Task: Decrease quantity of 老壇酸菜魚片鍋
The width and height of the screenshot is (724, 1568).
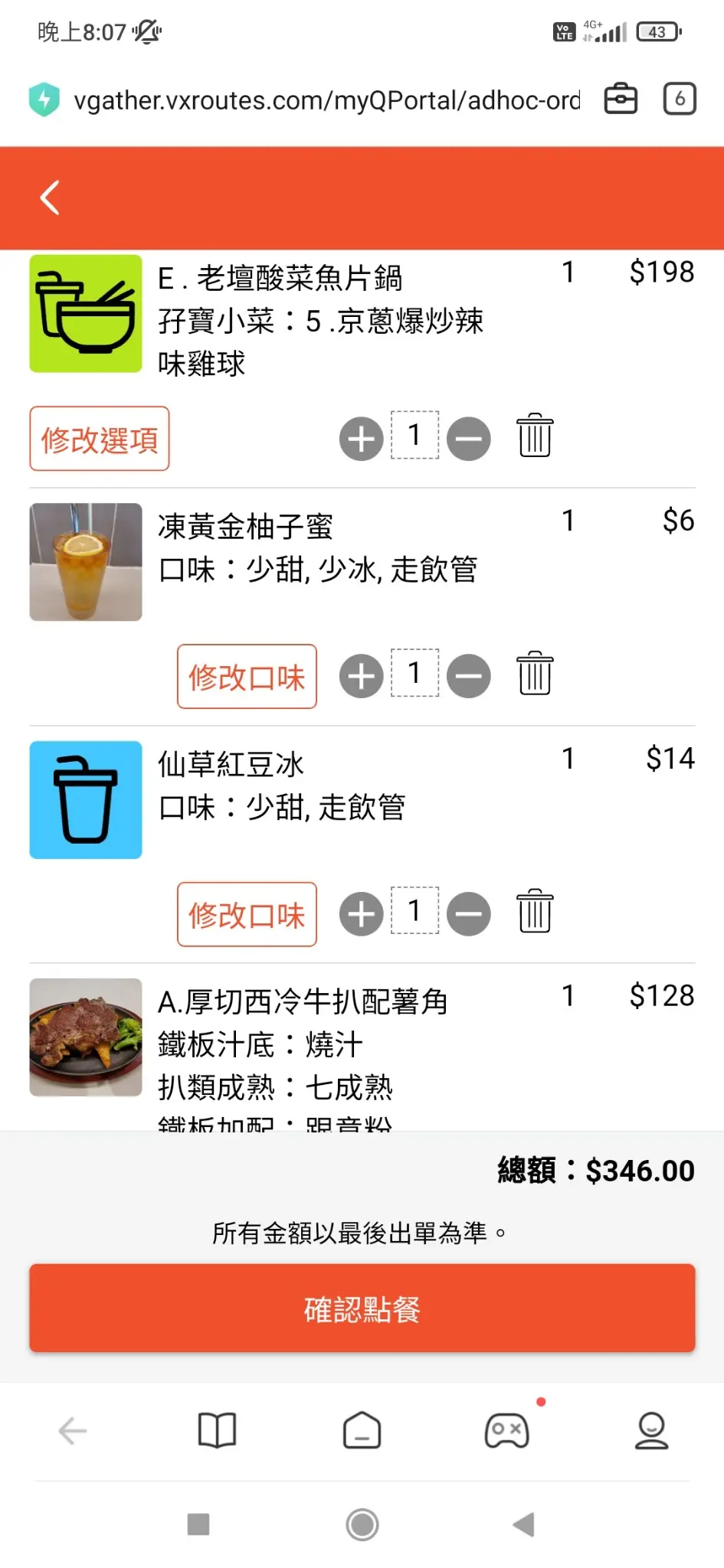Action: tap(469, 439)
